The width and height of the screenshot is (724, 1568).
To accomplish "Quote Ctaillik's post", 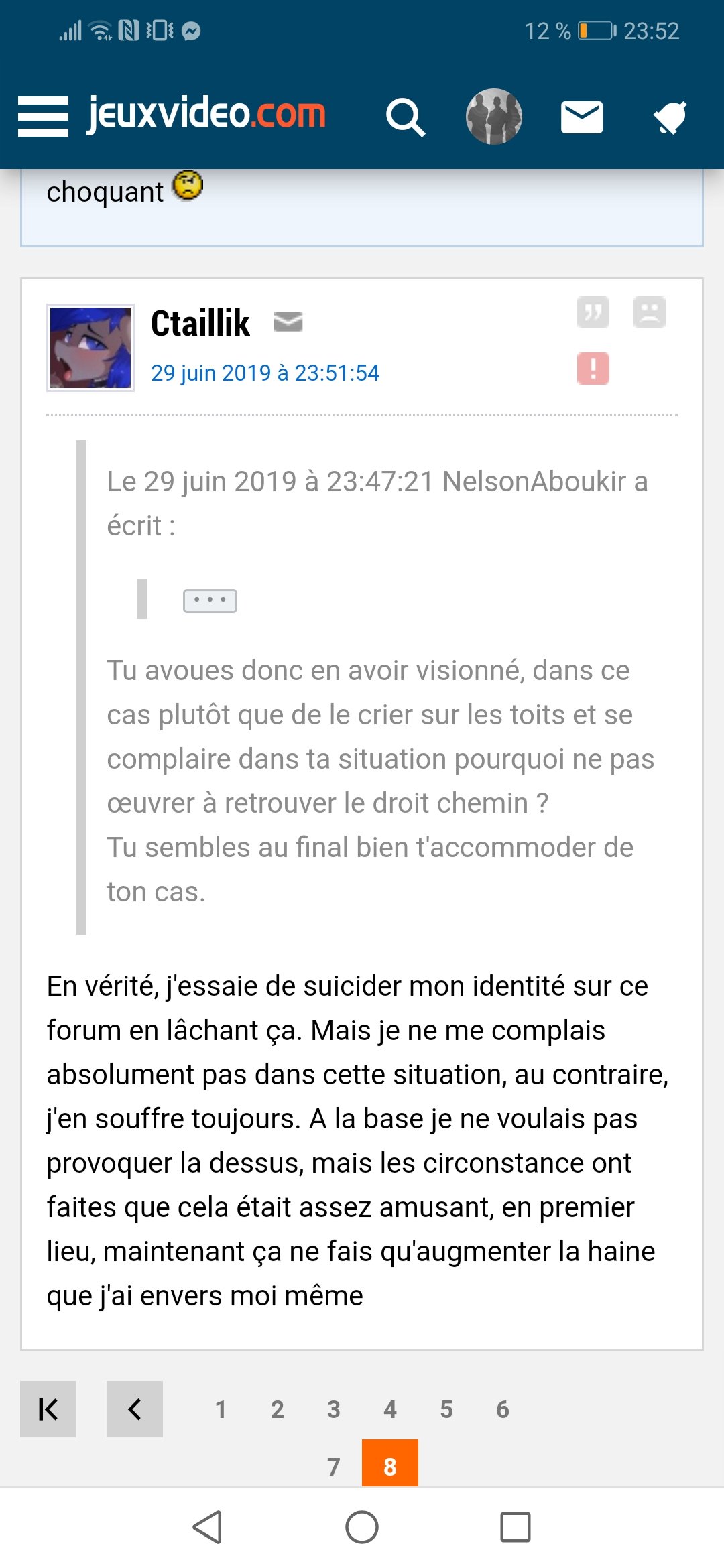I will pos(593,312).
